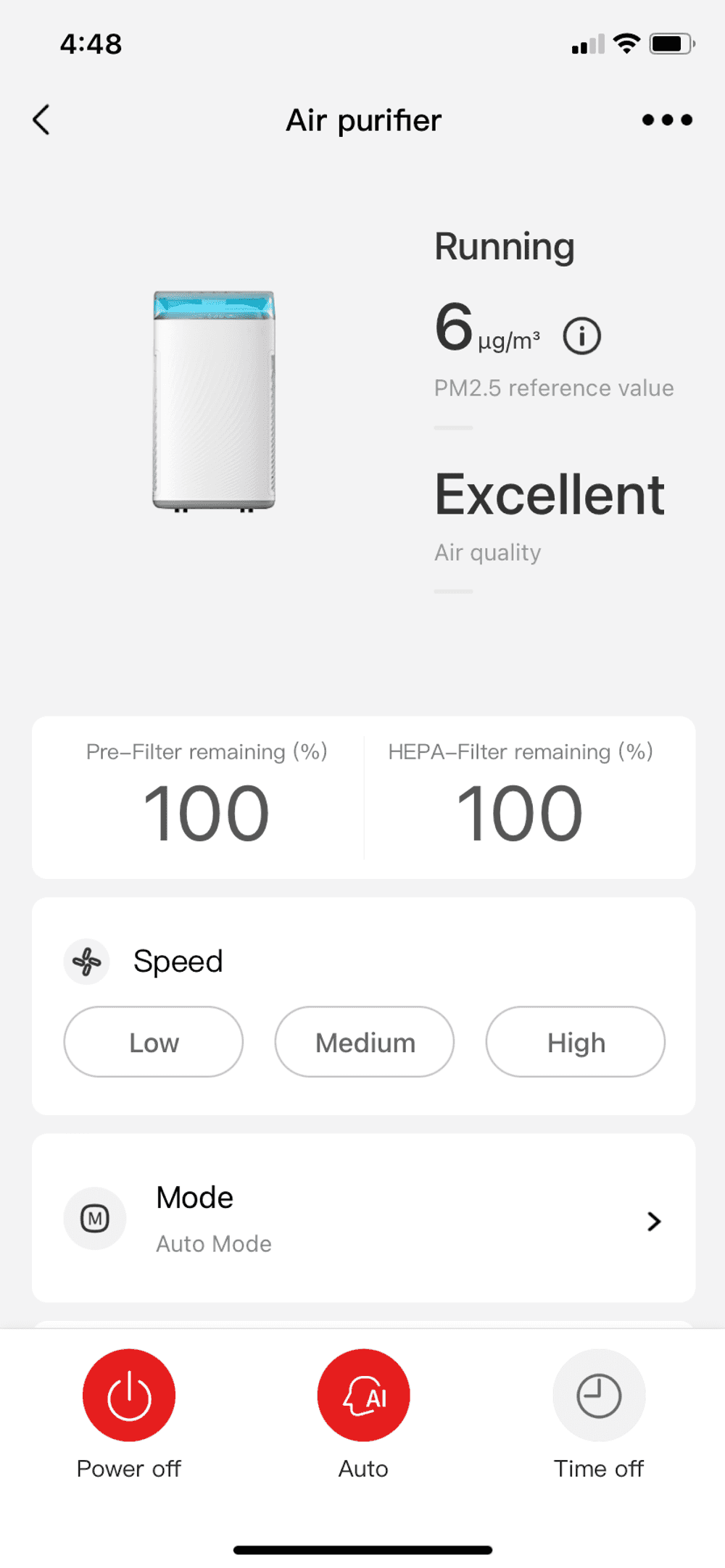Tap the Pre-Filter remaining 100 value
The image size is (725, 1568).
tap(207, 810)
